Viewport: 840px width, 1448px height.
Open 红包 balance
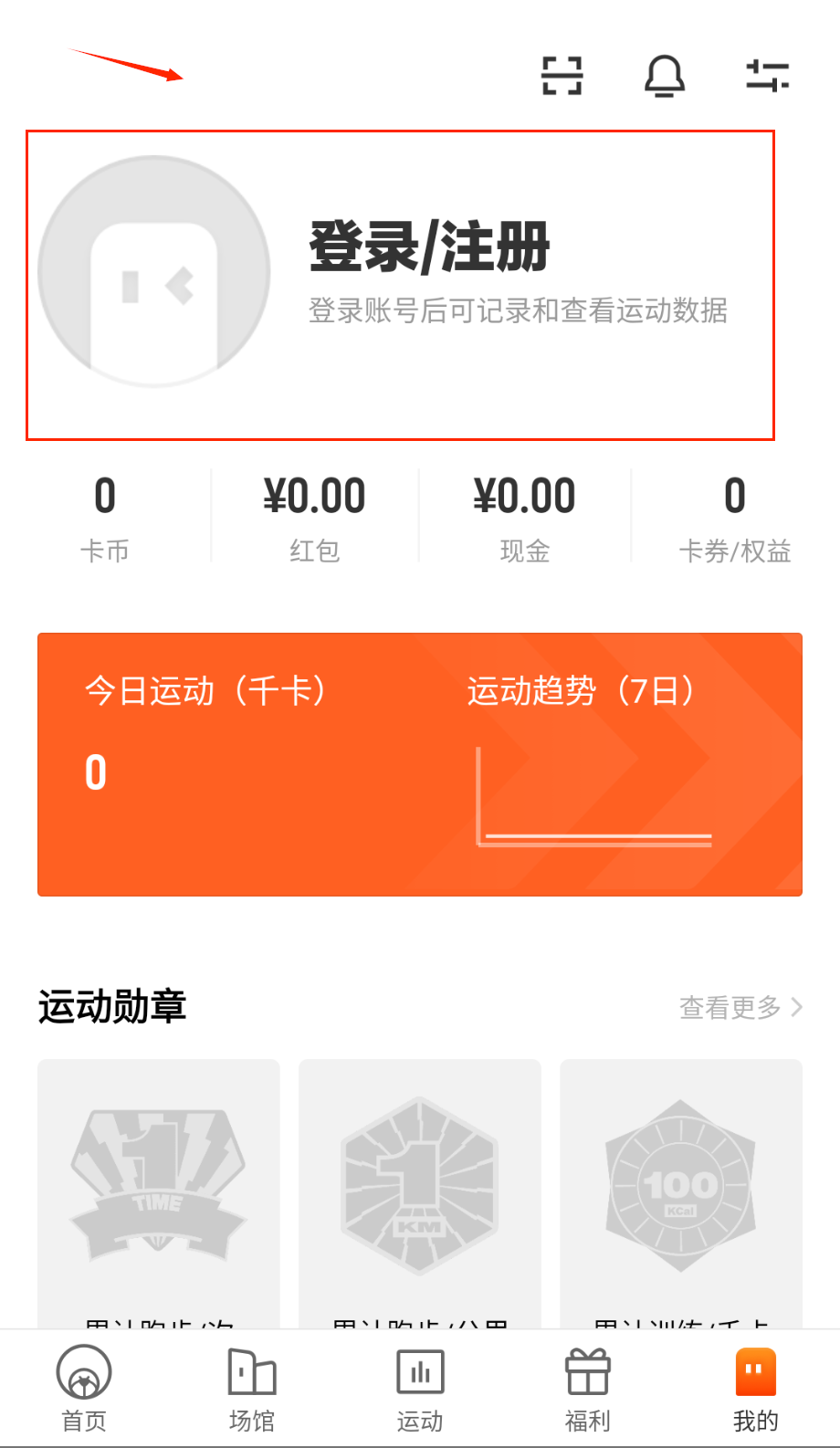(314, 518)
